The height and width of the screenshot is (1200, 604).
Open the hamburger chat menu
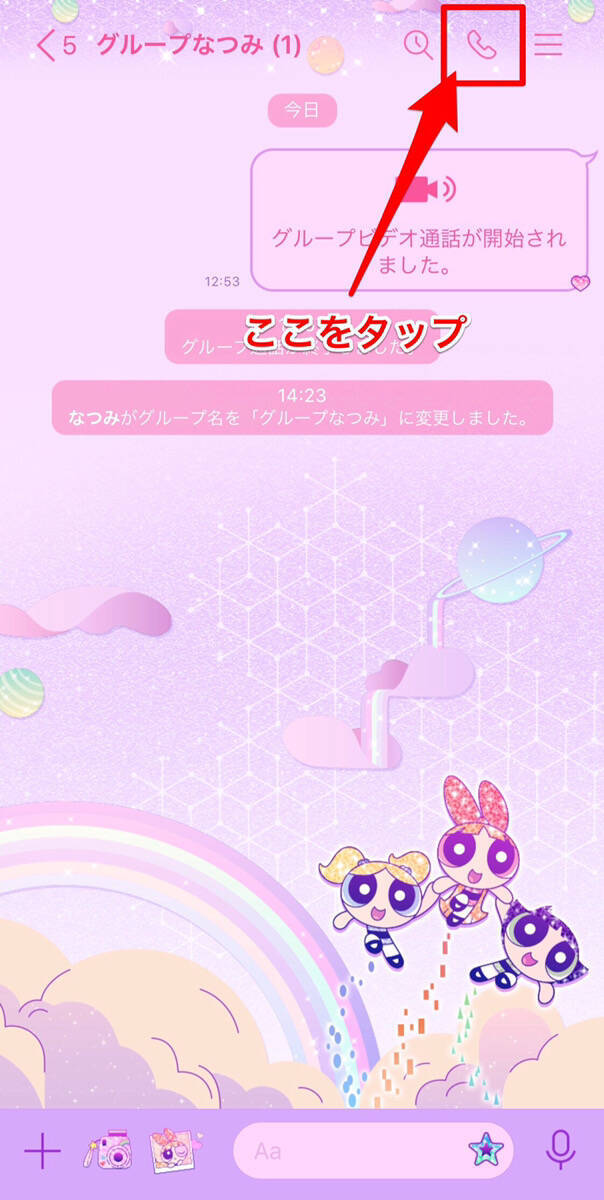548,45
